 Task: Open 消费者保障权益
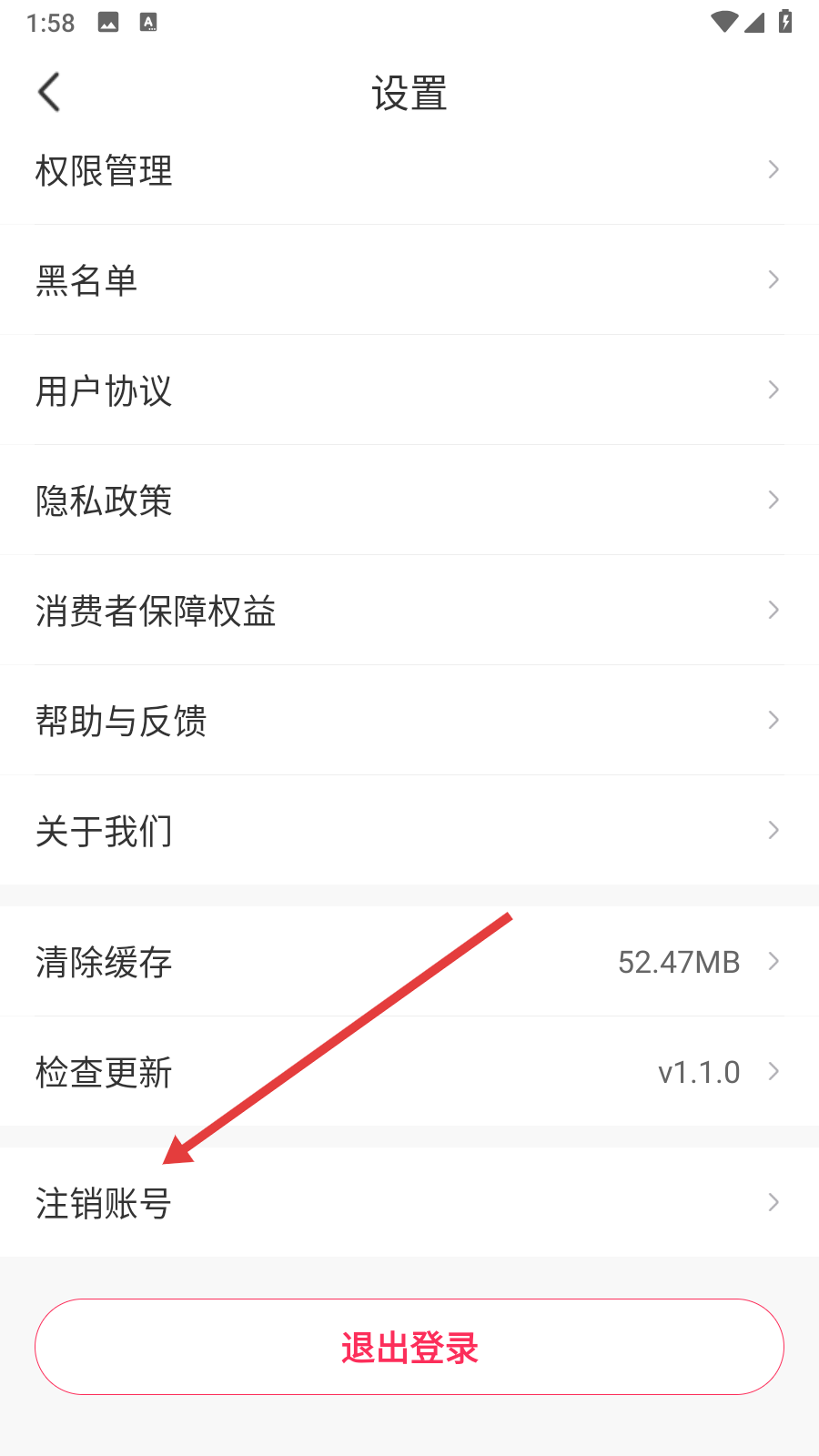click(409, 611)
